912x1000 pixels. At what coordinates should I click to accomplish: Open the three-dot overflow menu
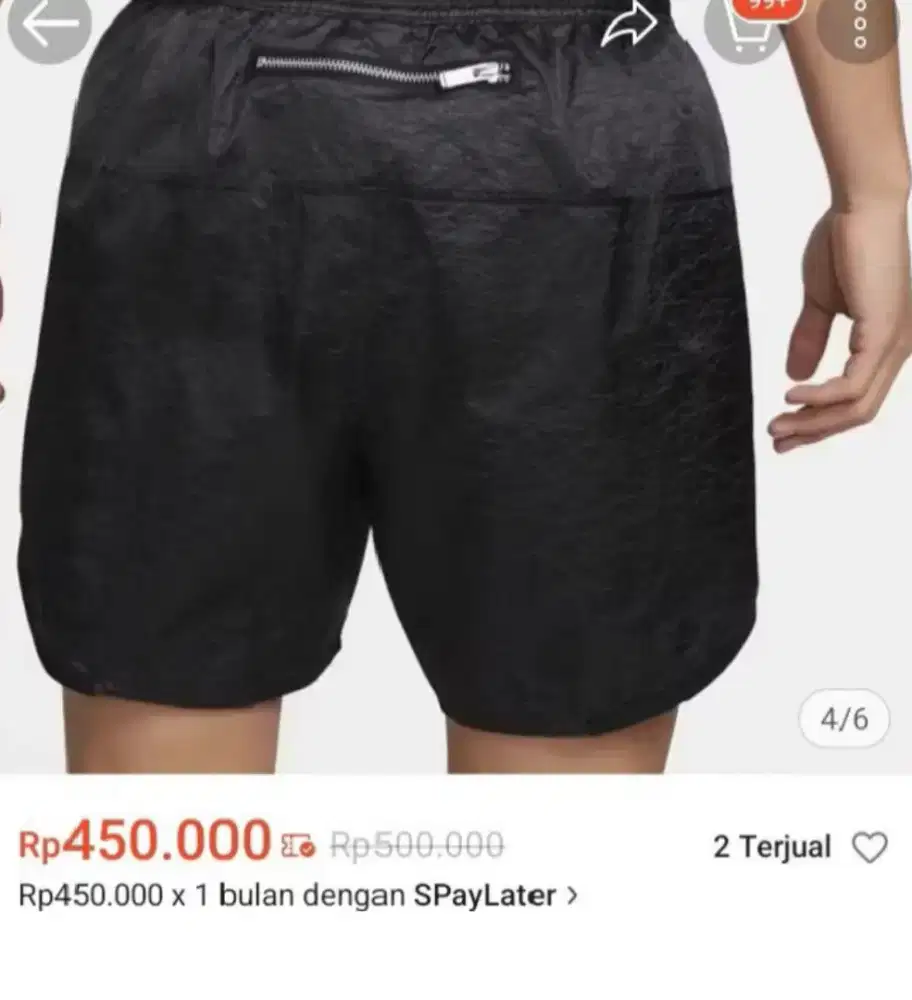[x=860, y=25]
